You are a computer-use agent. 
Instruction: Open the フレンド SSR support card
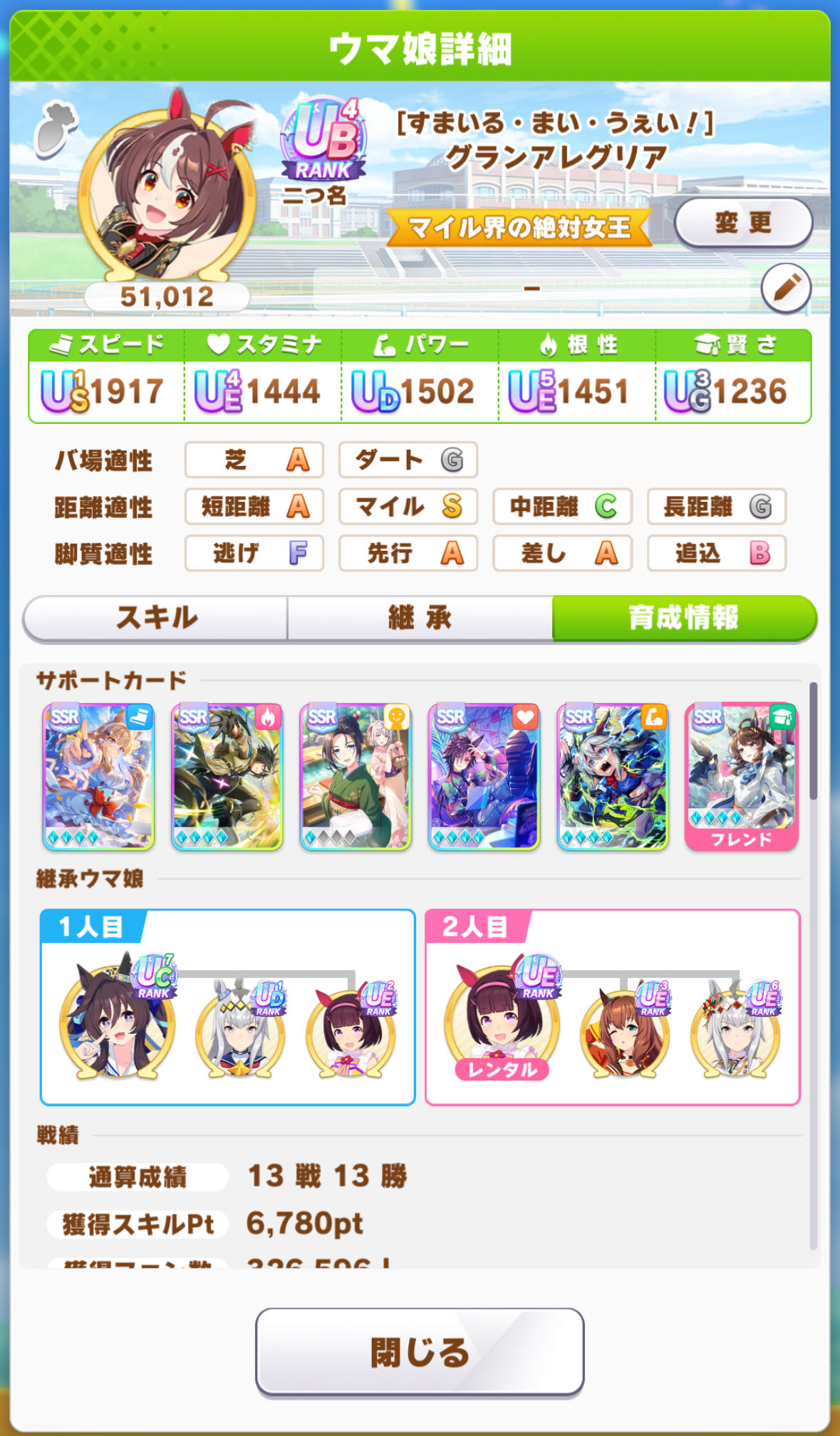(x=741, y=776)
